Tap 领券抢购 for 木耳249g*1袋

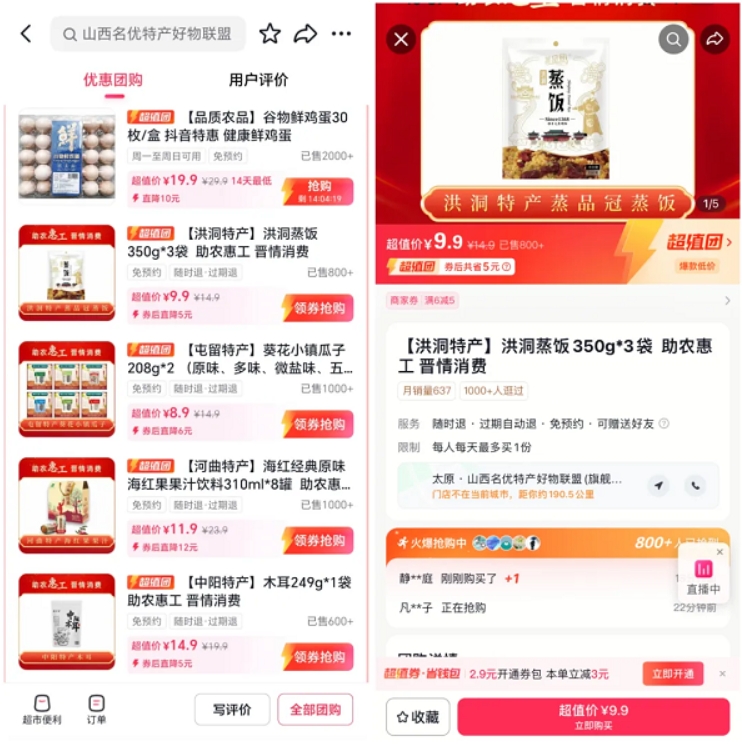tap(318, 657)
